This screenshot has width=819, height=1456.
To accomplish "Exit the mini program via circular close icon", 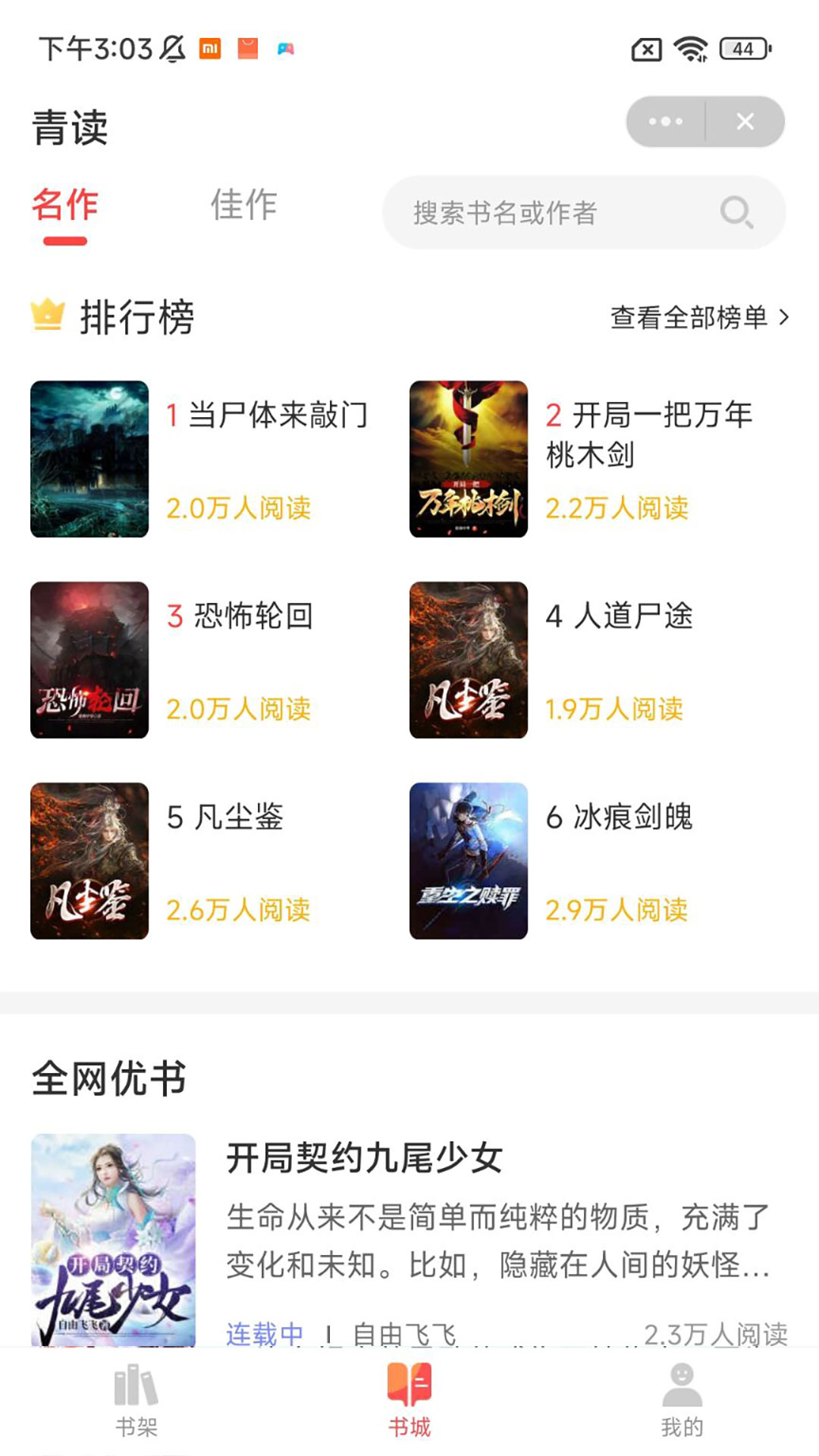I will pos(745,120).
